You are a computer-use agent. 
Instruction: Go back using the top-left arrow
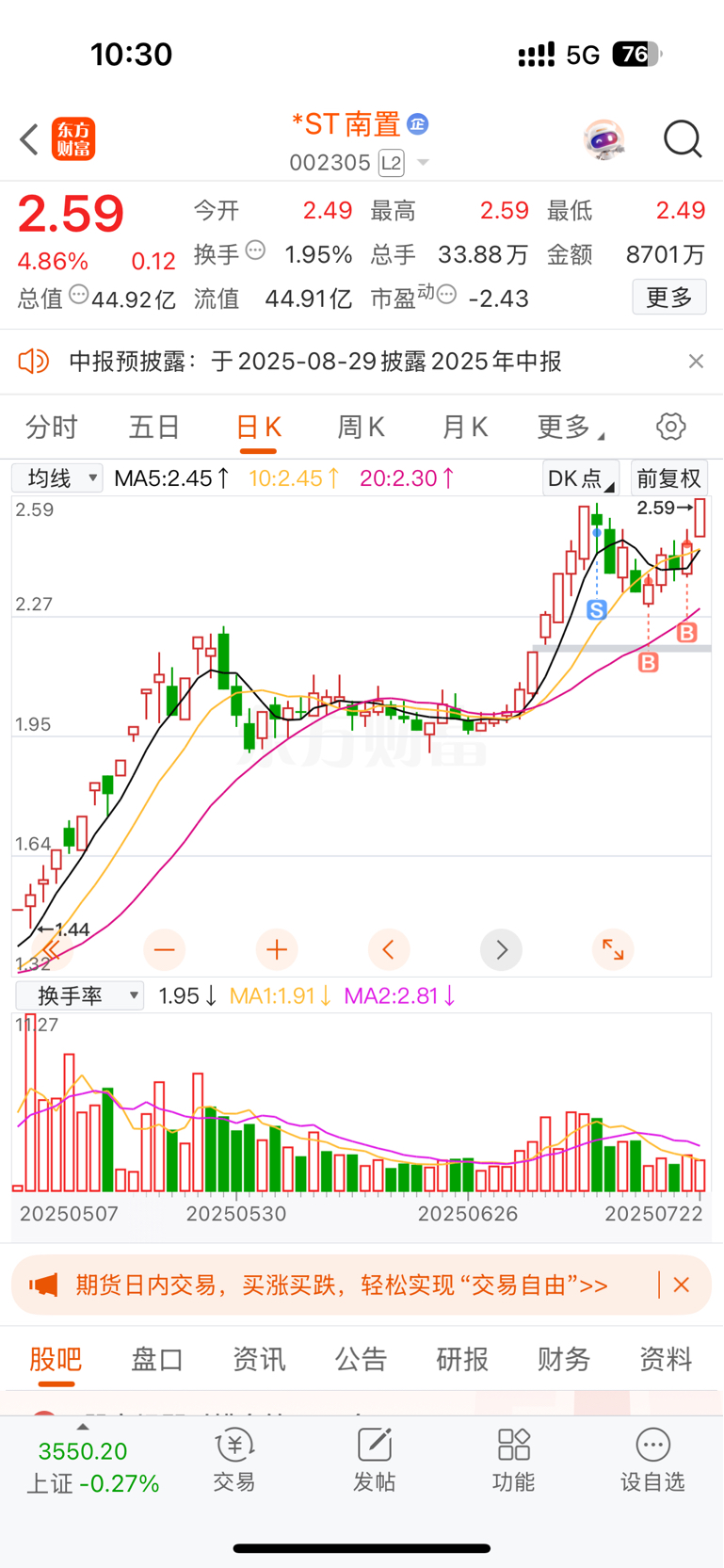(x=29, y=139)
